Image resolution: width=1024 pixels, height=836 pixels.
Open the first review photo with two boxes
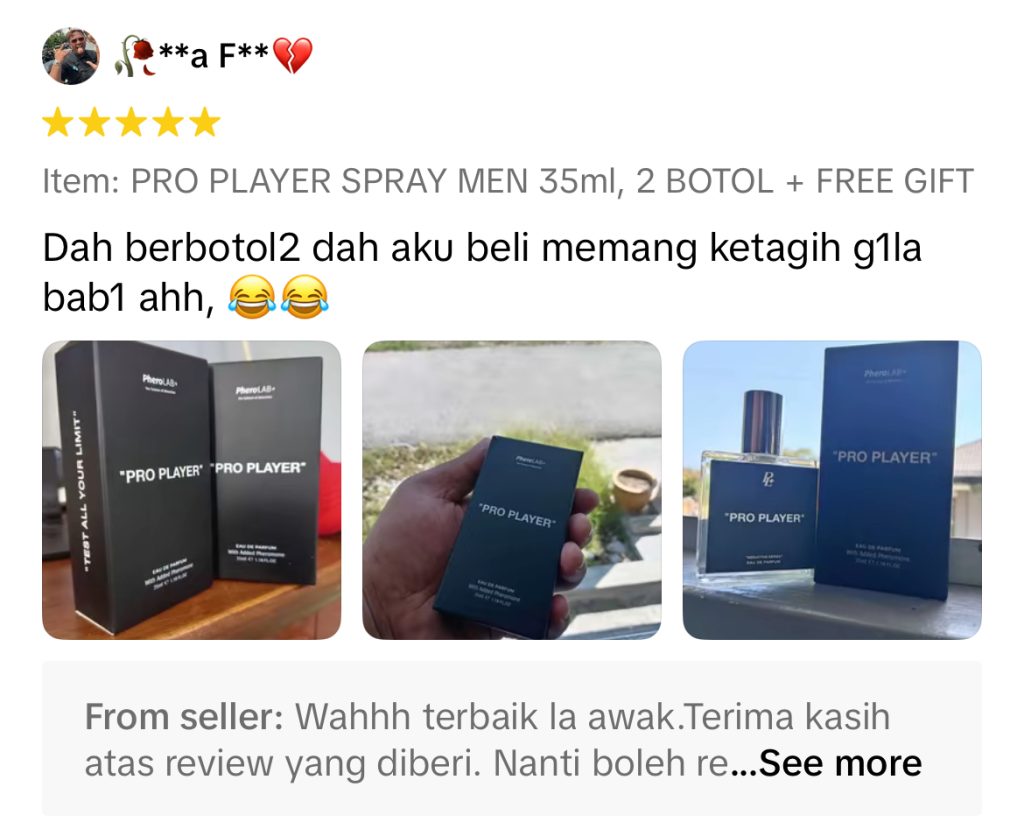[191, 490]
